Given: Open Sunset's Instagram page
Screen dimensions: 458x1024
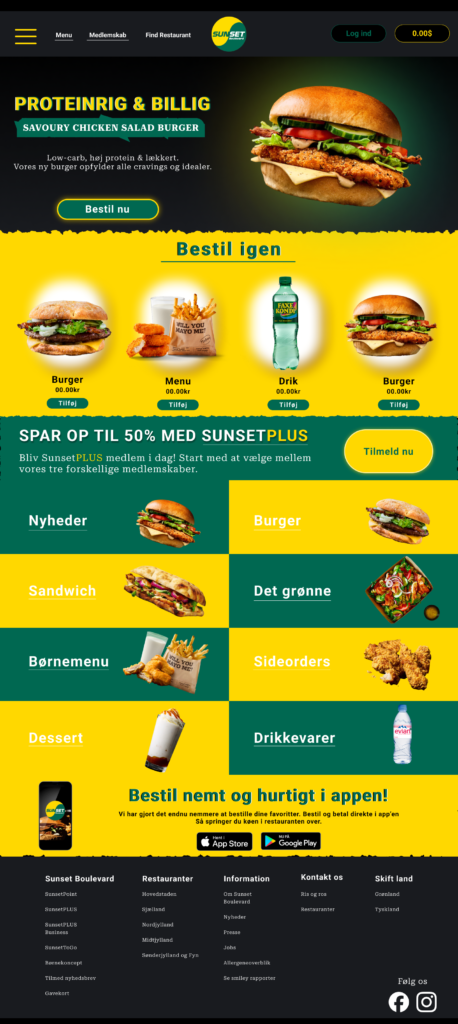Looking at the screenshot, I should click(427, 1002).
